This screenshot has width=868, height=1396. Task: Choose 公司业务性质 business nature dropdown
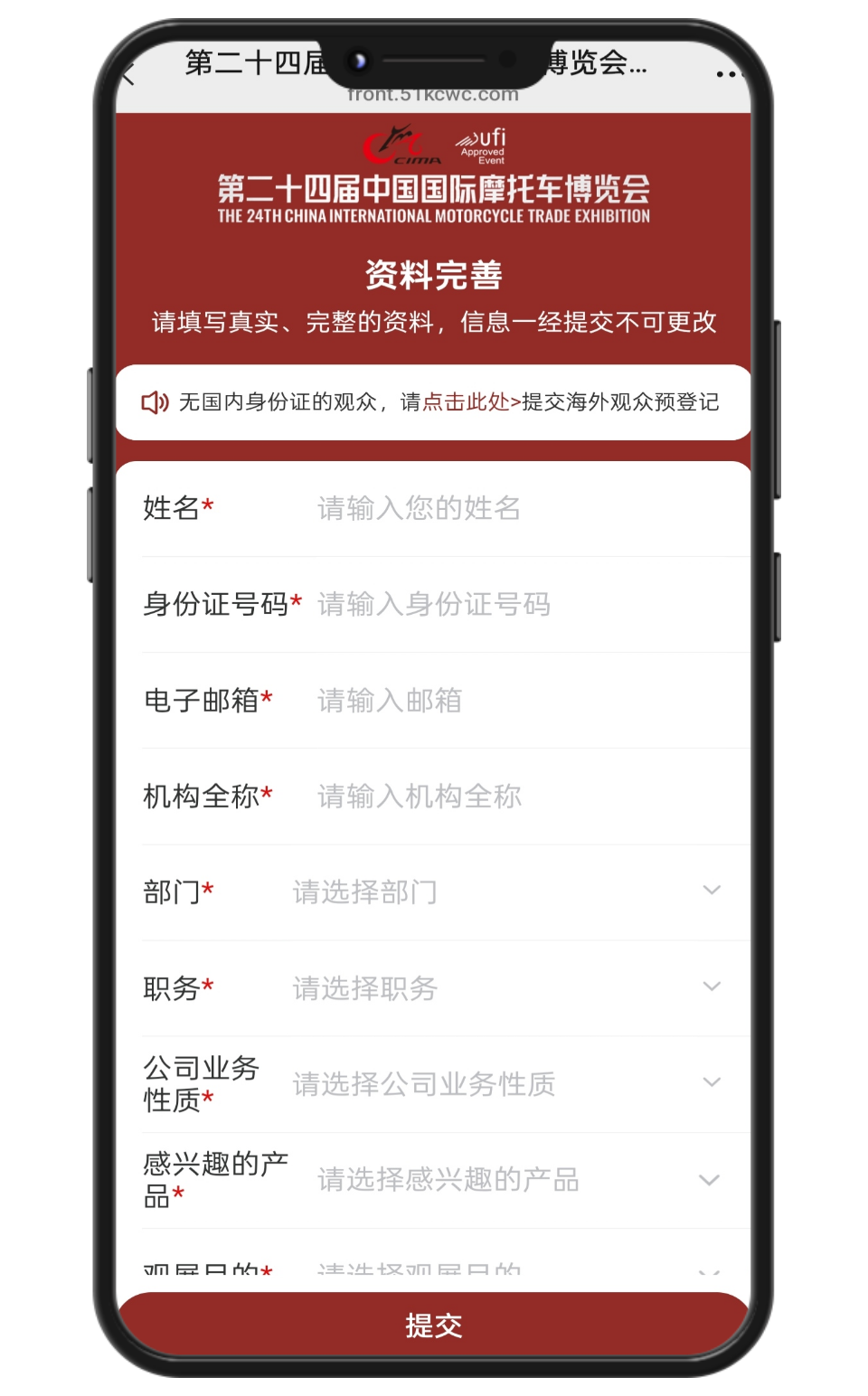pos(506,1084)
